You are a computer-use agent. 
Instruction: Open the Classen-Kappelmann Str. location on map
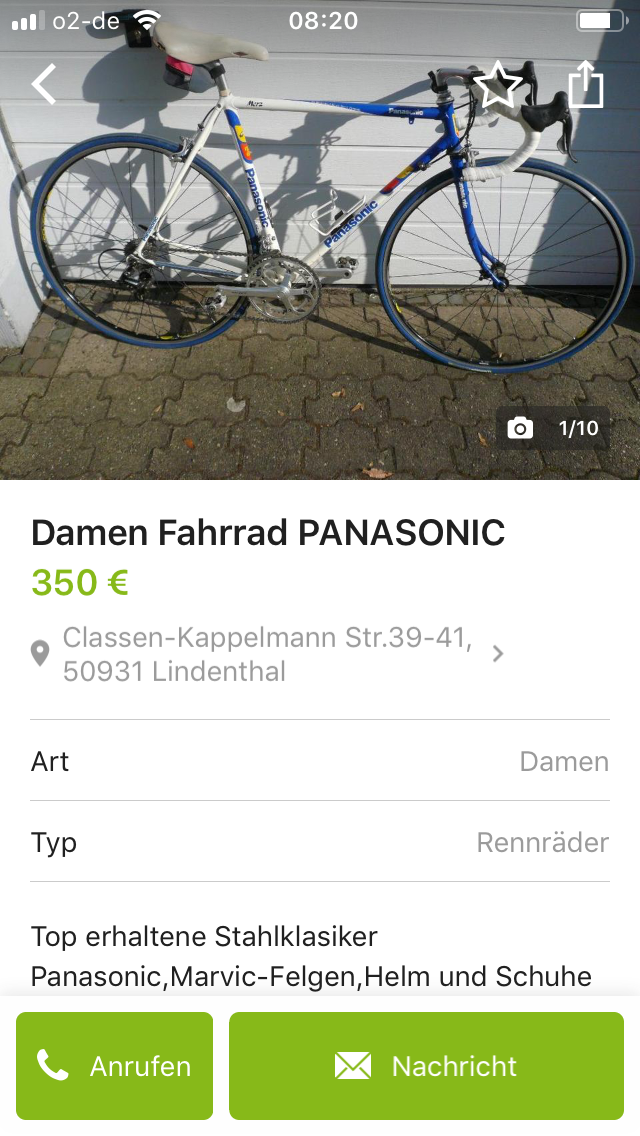(x=268, y=654)
